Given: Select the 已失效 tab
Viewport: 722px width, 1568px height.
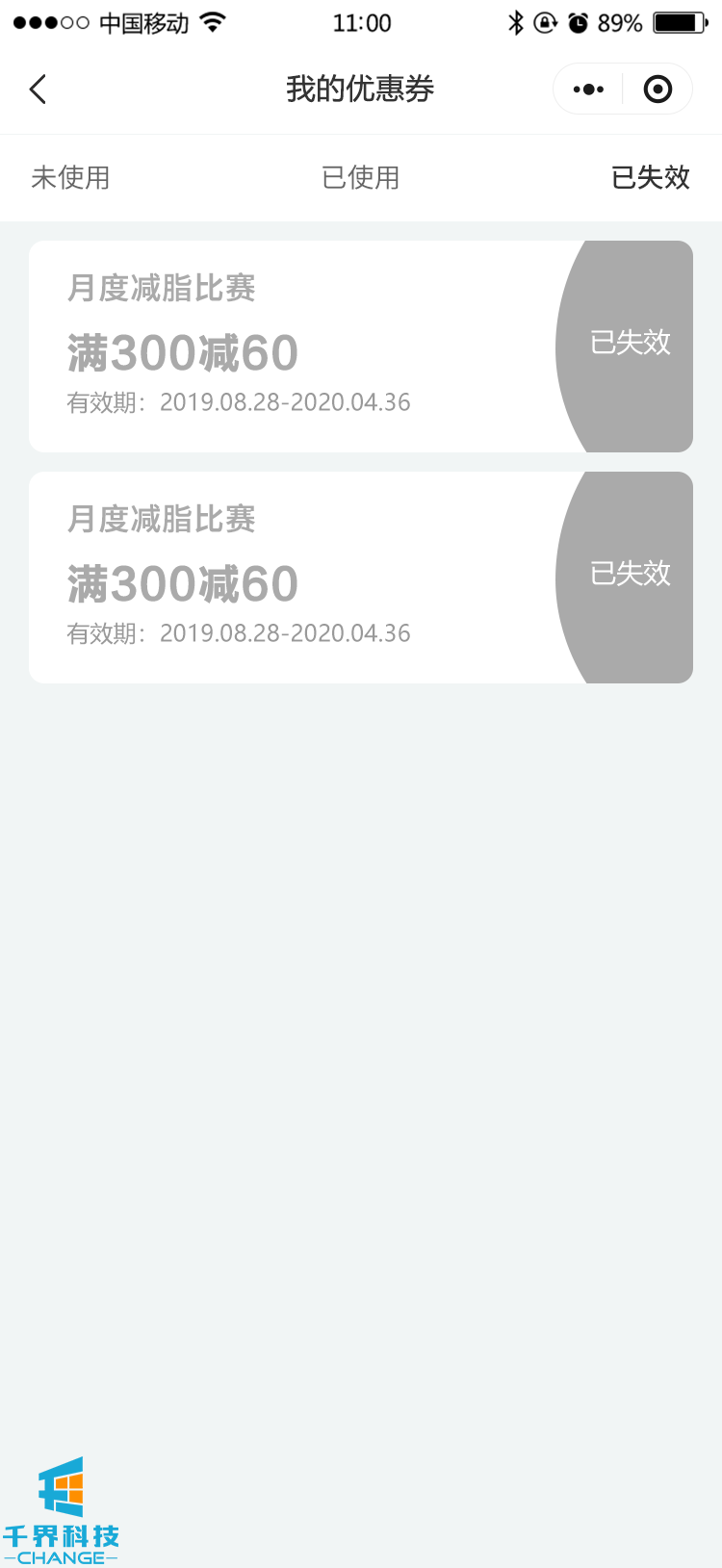Looking at the screenshot, I should (651, 178).
